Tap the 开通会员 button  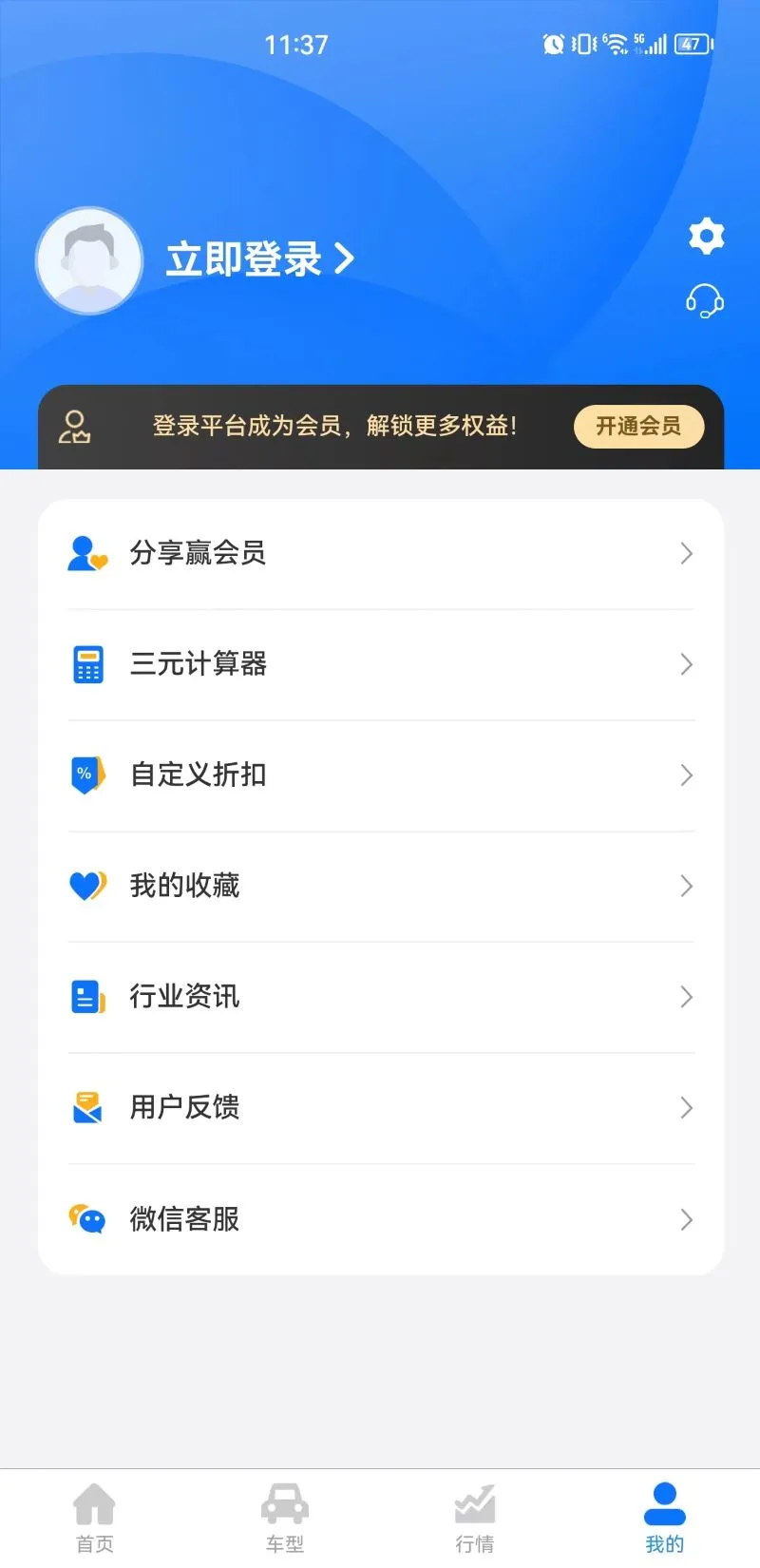click(x=638, y=427)
